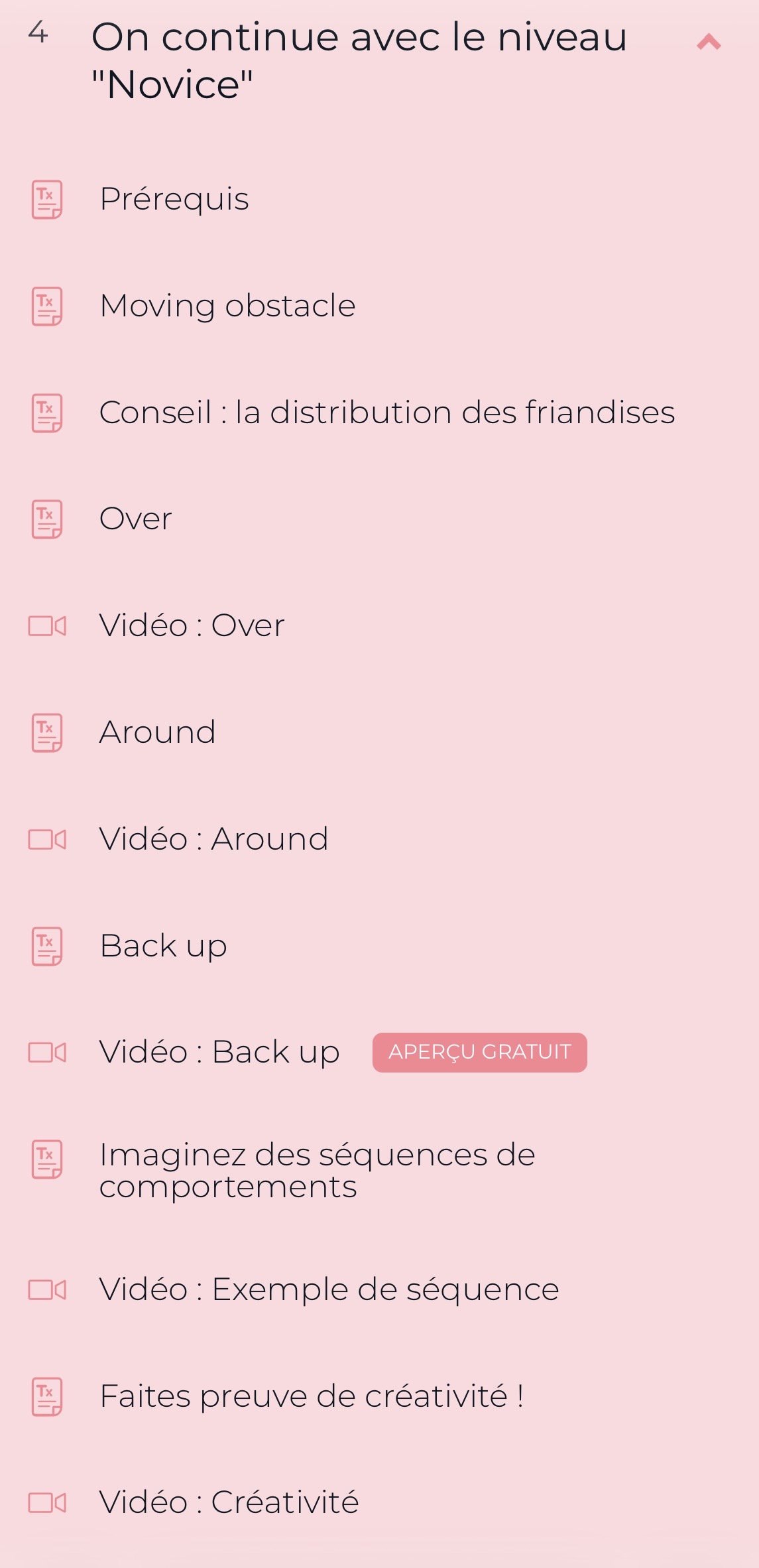Select the lesson Back up
Screen dimensions: 759x1568
point(162,945)
